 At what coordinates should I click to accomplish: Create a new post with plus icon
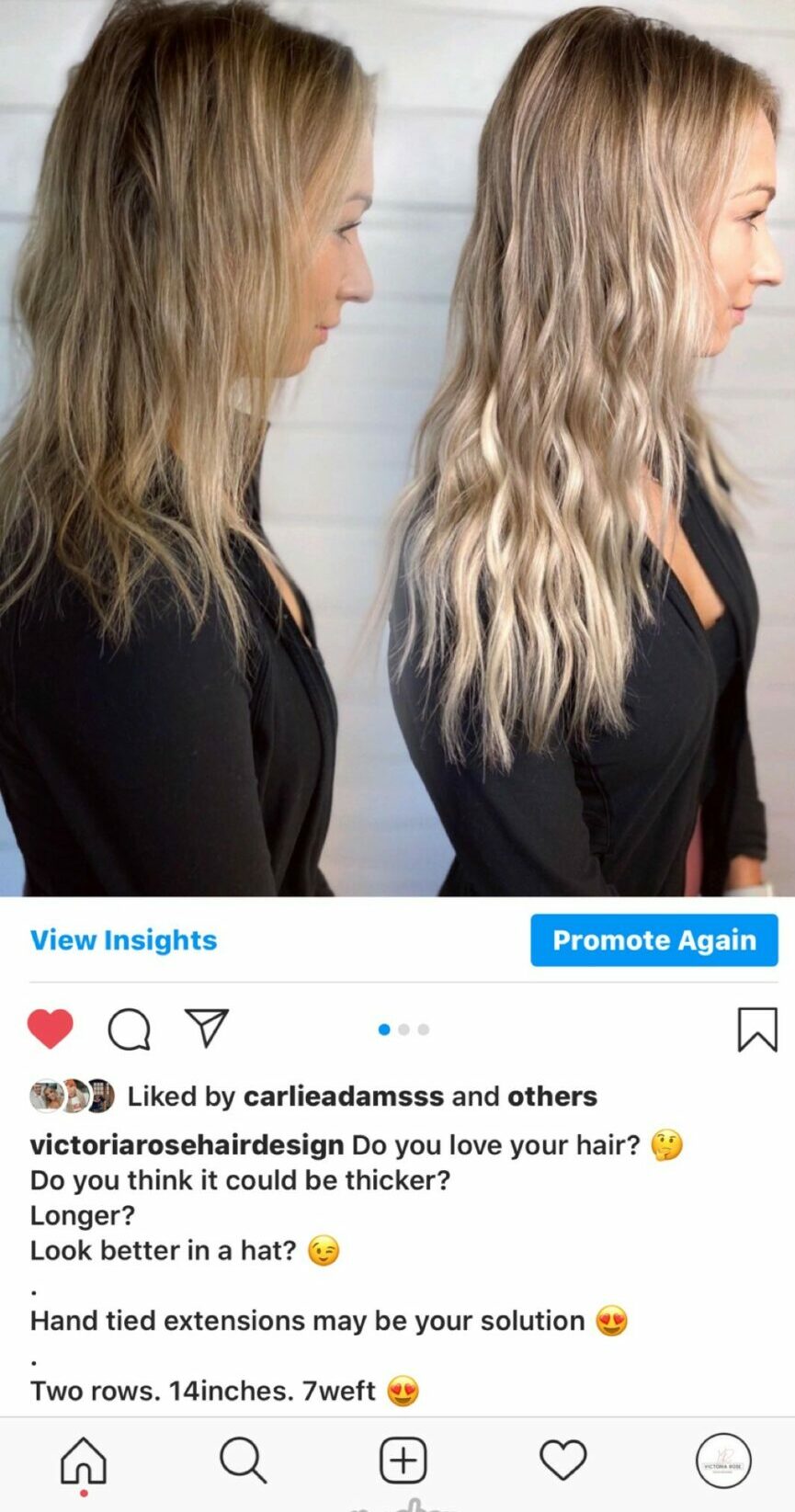pos(403,1461)
